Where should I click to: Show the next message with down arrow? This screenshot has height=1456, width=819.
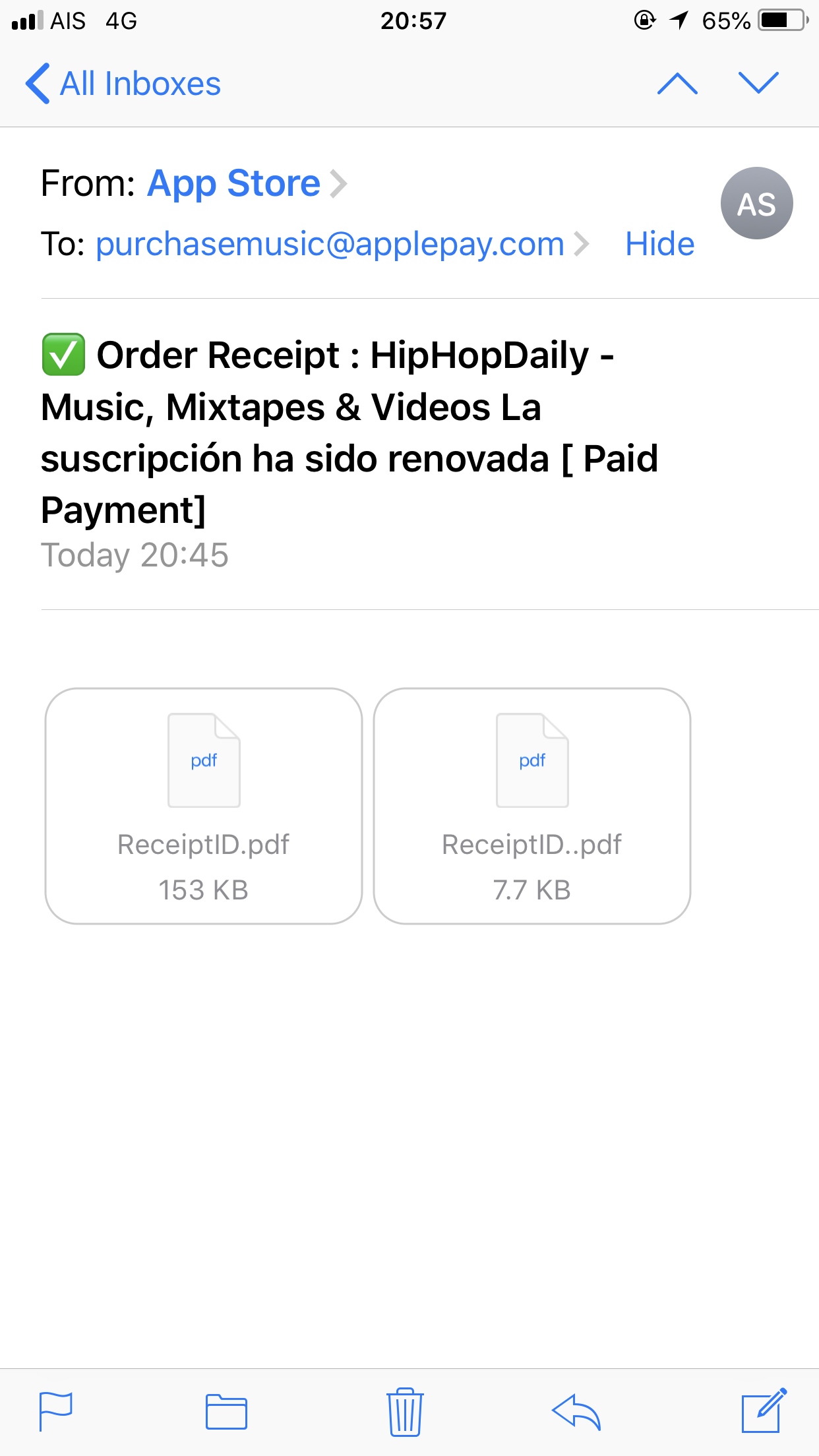click(758, 84)
